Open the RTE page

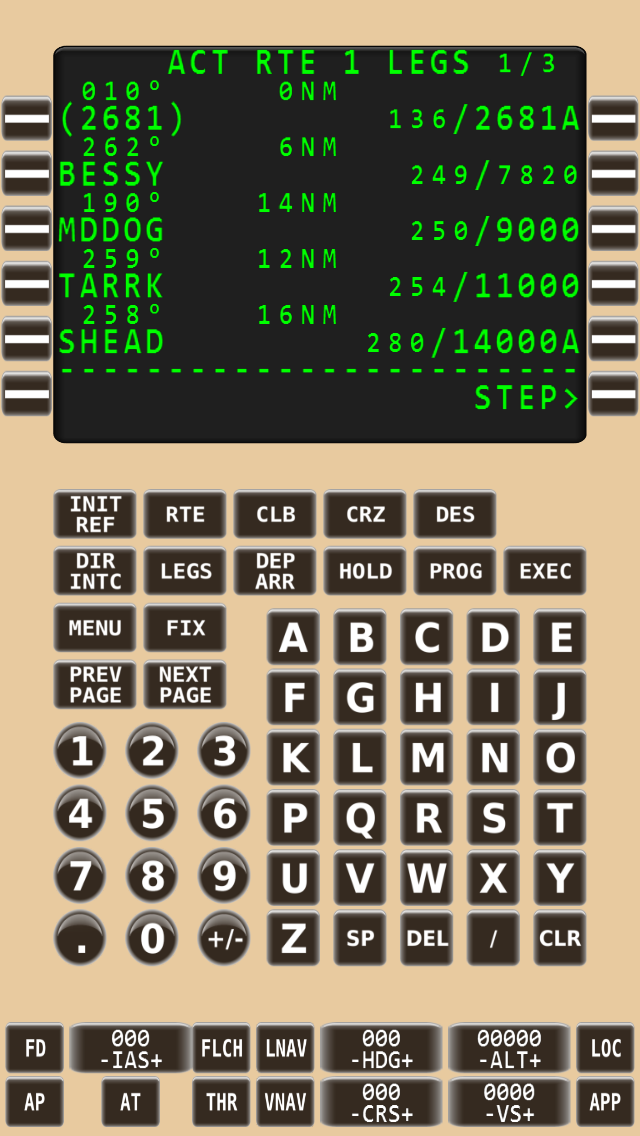[185, 514]
